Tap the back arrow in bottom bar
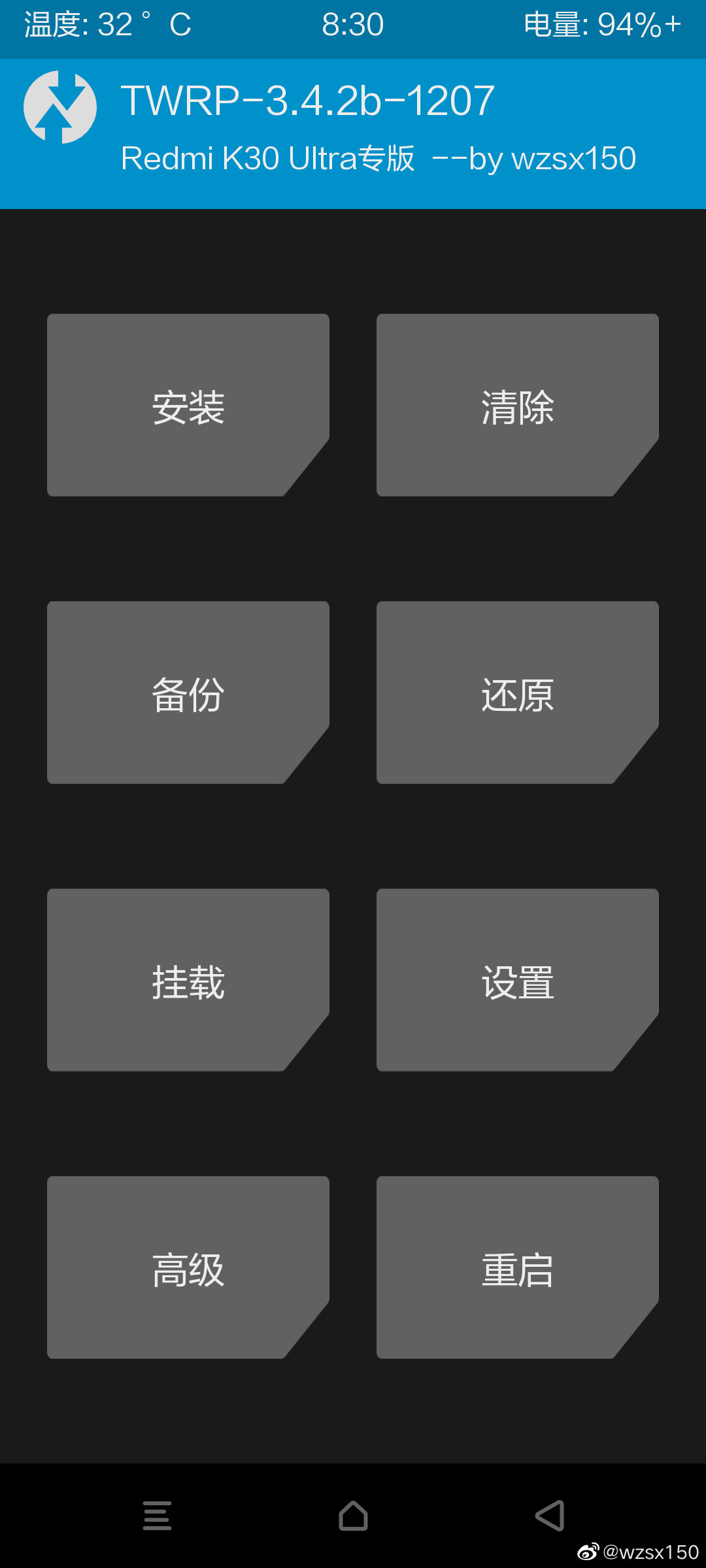 550,1516
